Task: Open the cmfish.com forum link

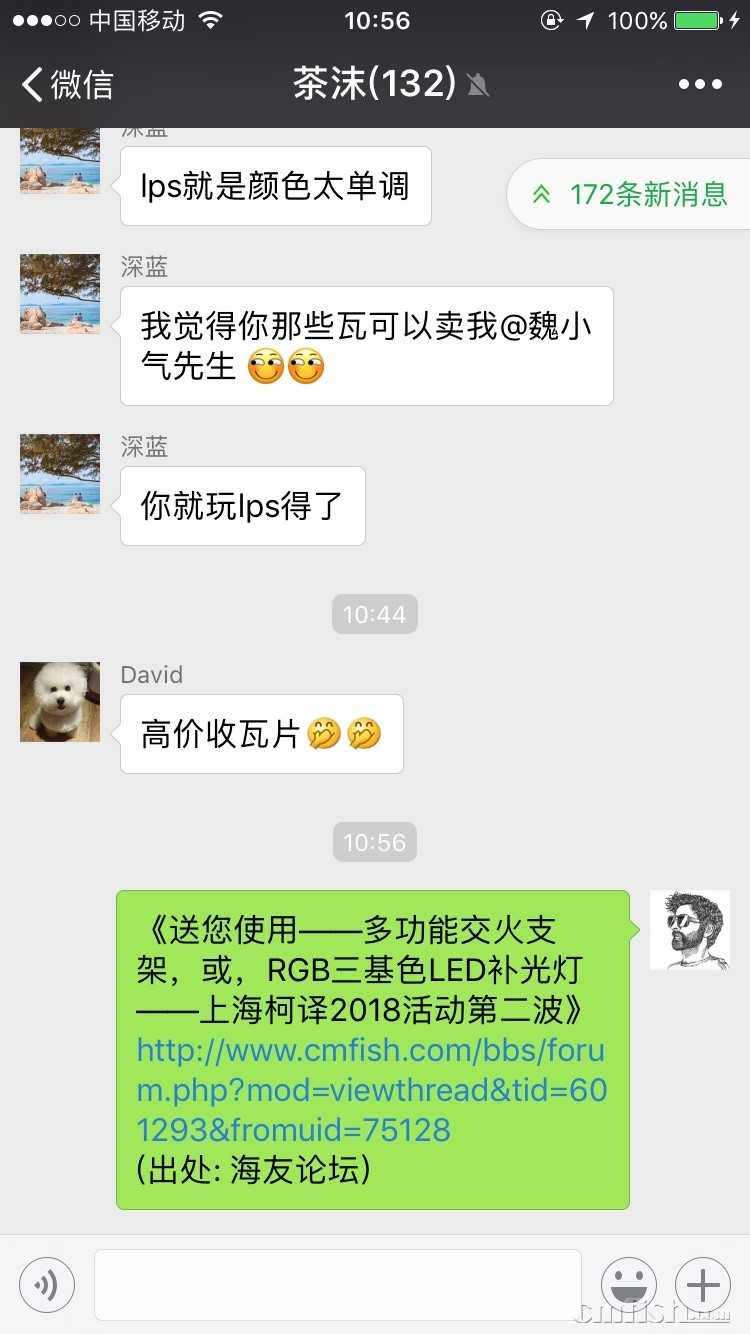Action: click(371, 1091)
